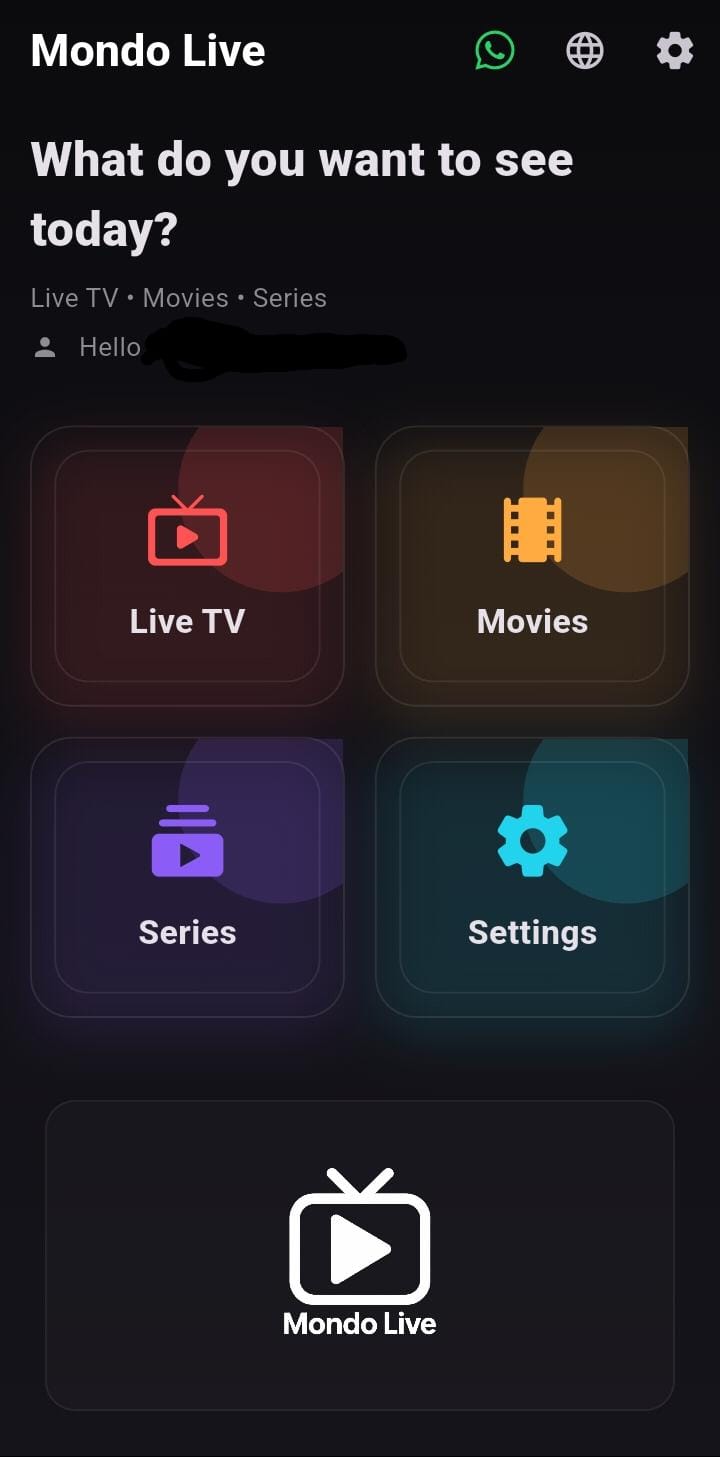Select 'Live TV' in the subtitle text line

pyautogui.click(x=72, y=297)
